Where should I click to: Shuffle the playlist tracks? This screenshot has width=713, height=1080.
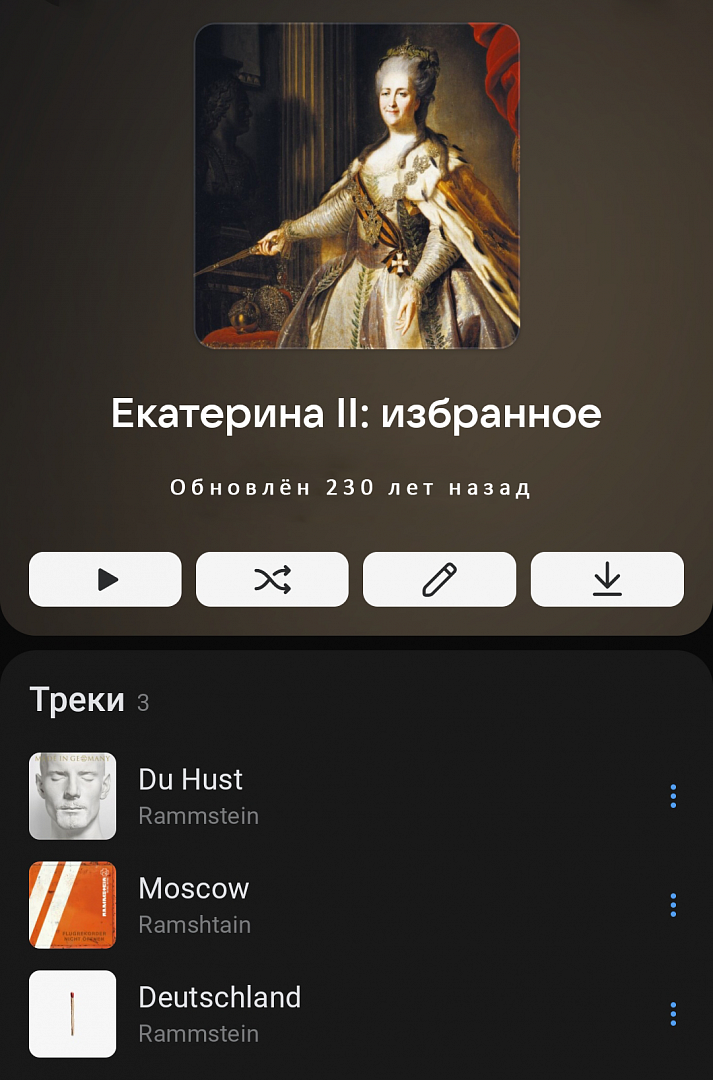pyautogui.click(x=272, y=579)
